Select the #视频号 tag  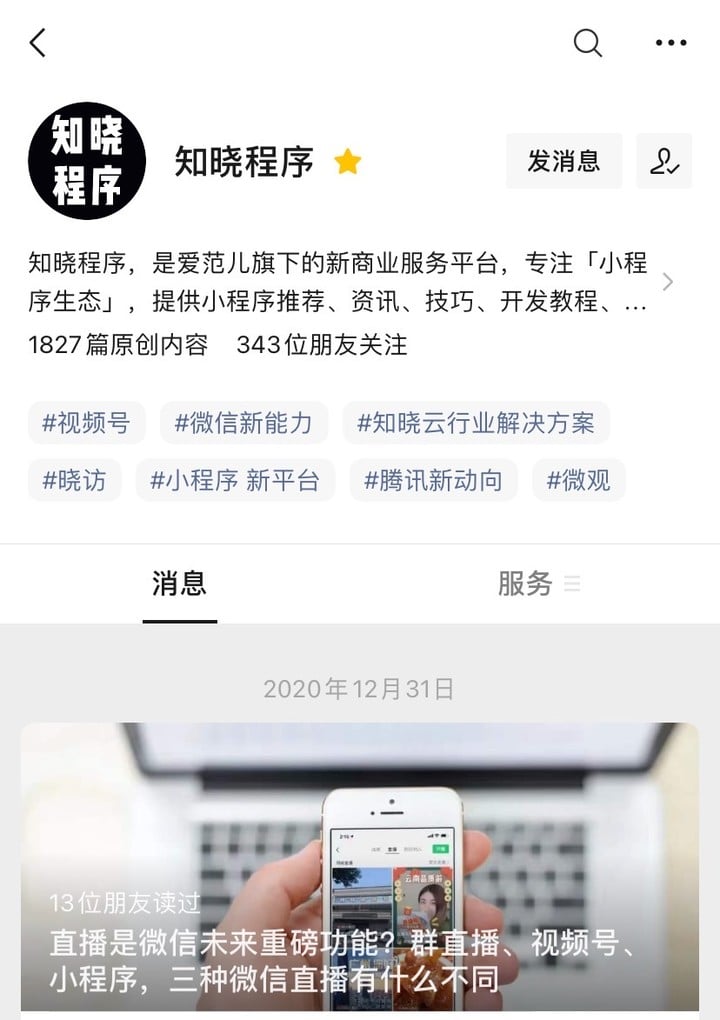click(86, 423)
